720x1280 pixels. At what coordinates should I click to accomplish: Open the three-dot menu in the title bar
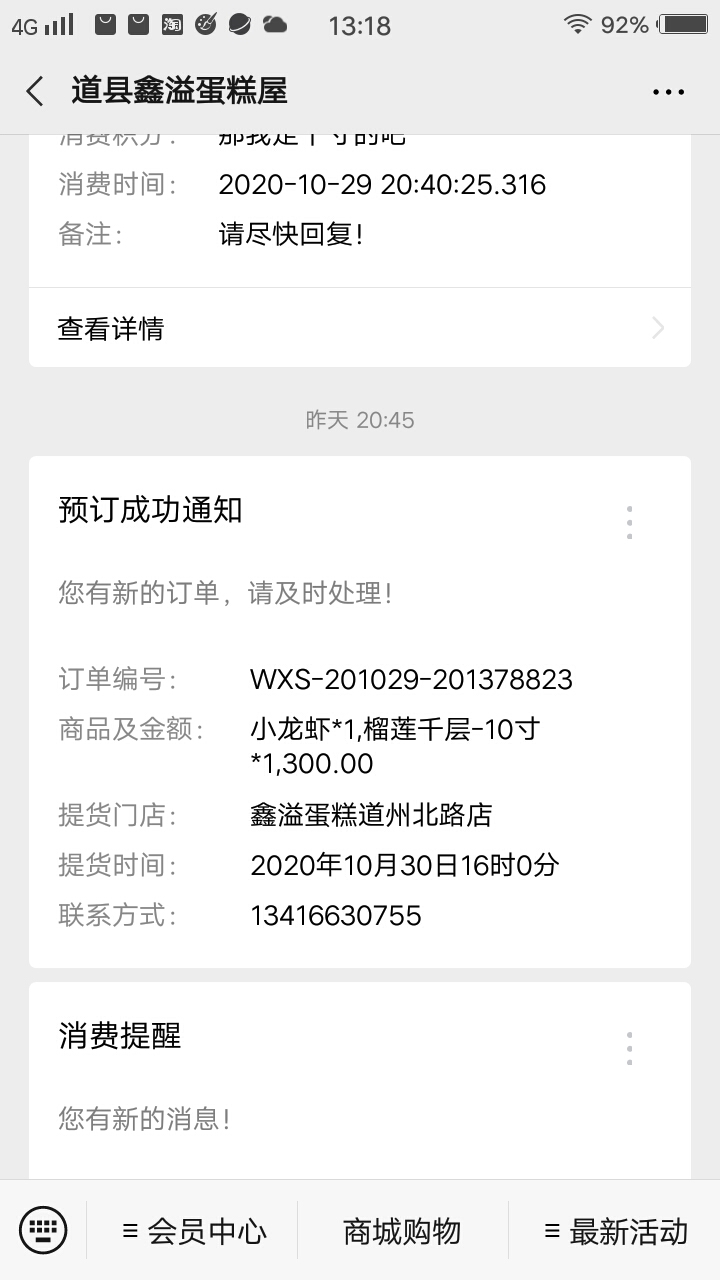coord(668,91)
